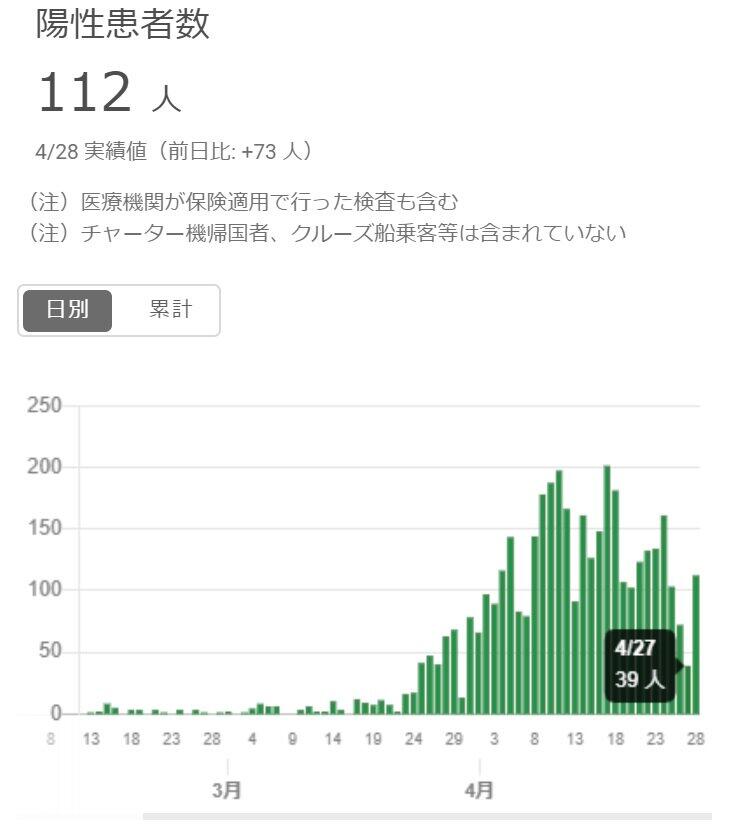
Task: Select the 日別 daily view
Action: pos(68,310)
